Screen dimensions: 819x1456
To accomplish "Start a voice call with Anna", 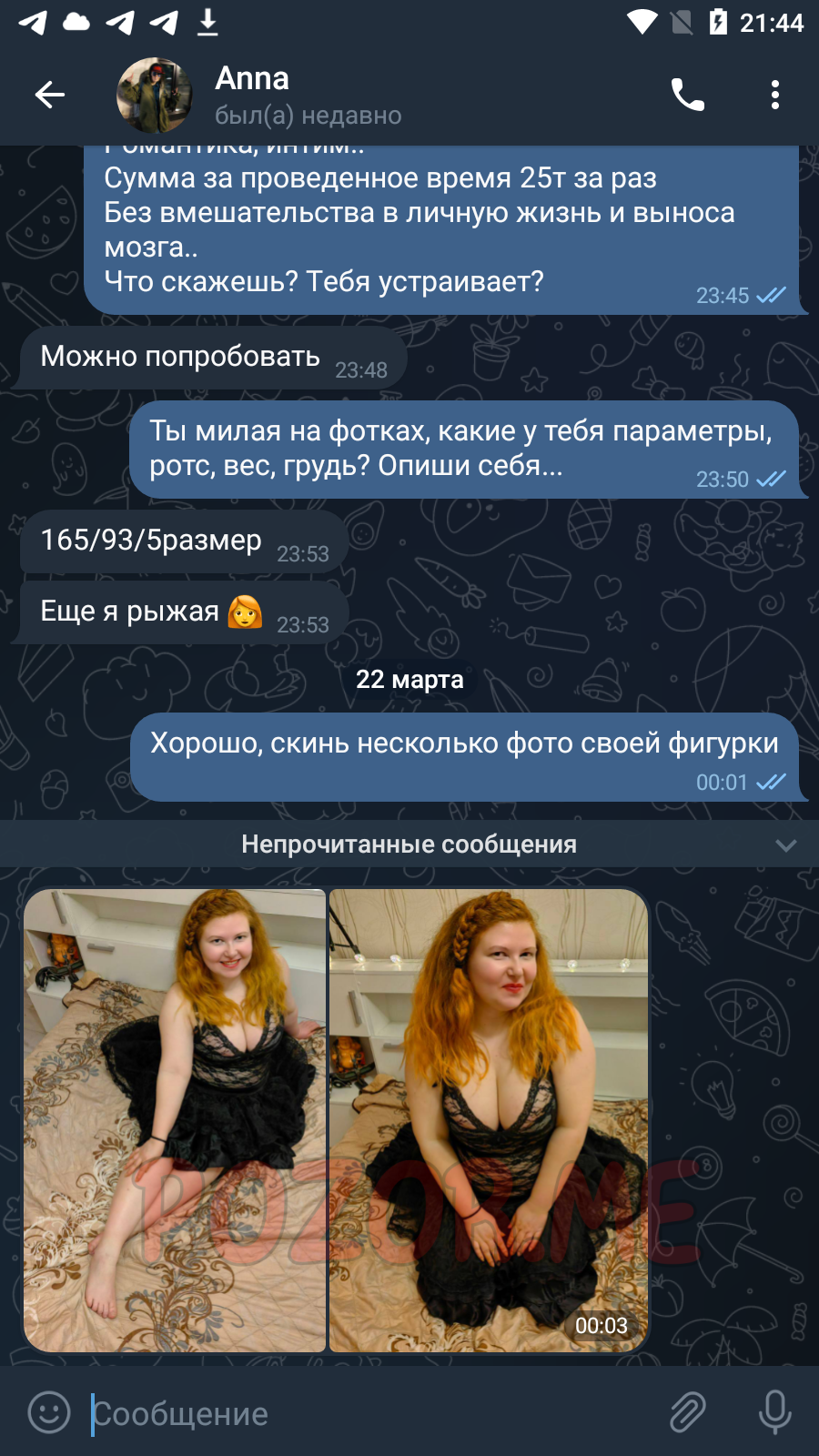I will [x=688, y=95].
